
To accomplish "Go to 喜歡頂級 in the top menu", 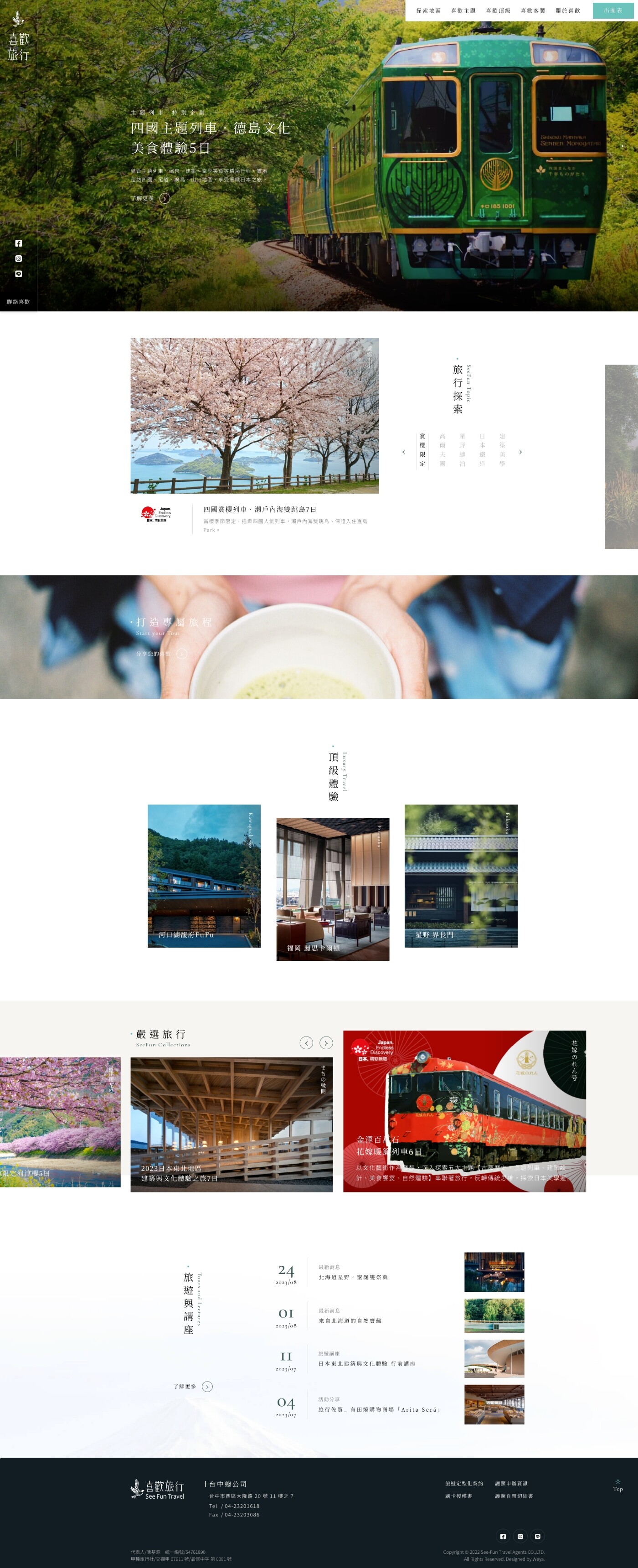I will 498,10.
